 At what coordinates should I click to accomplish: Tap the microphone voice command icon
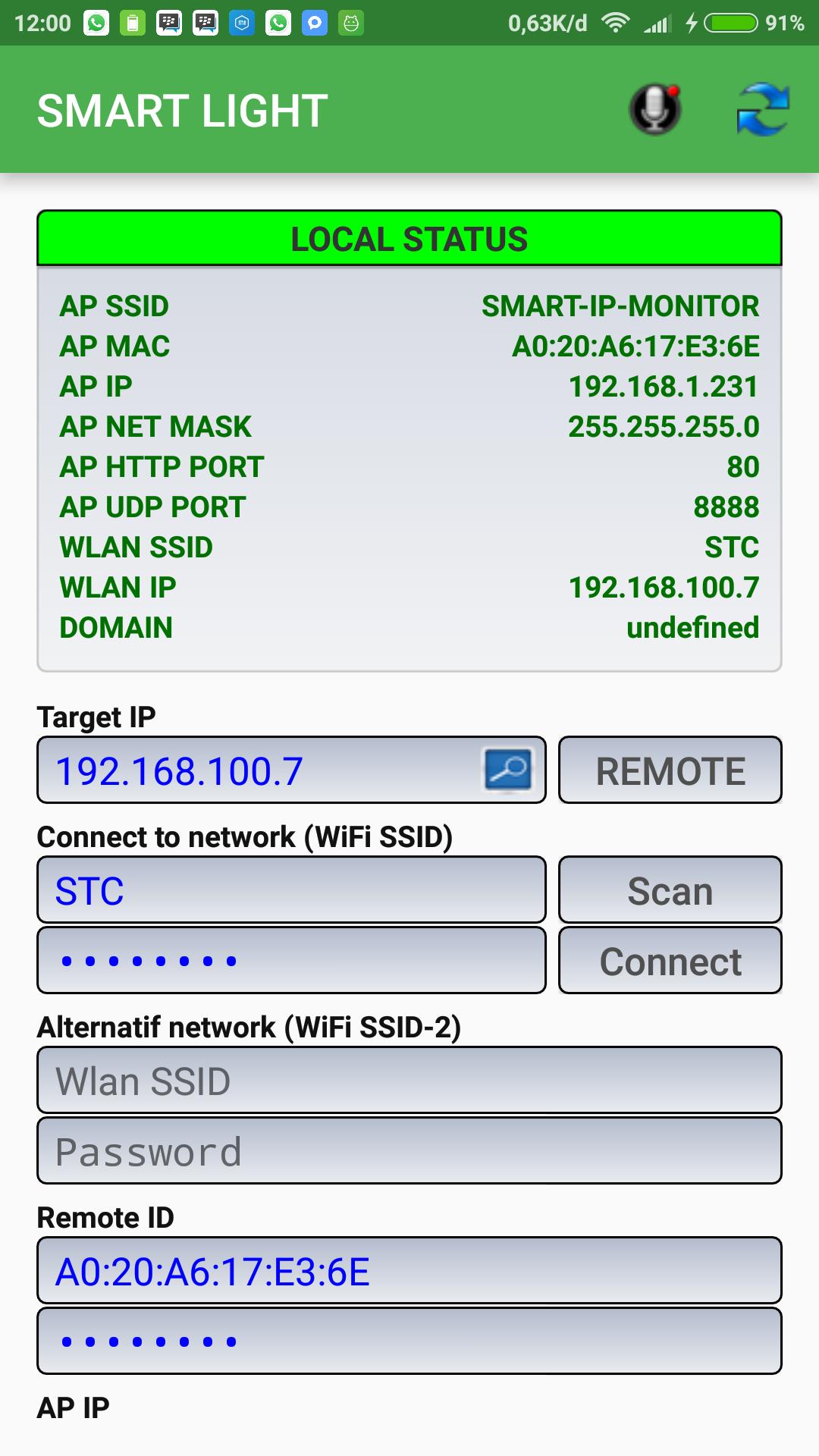[655, 110]
